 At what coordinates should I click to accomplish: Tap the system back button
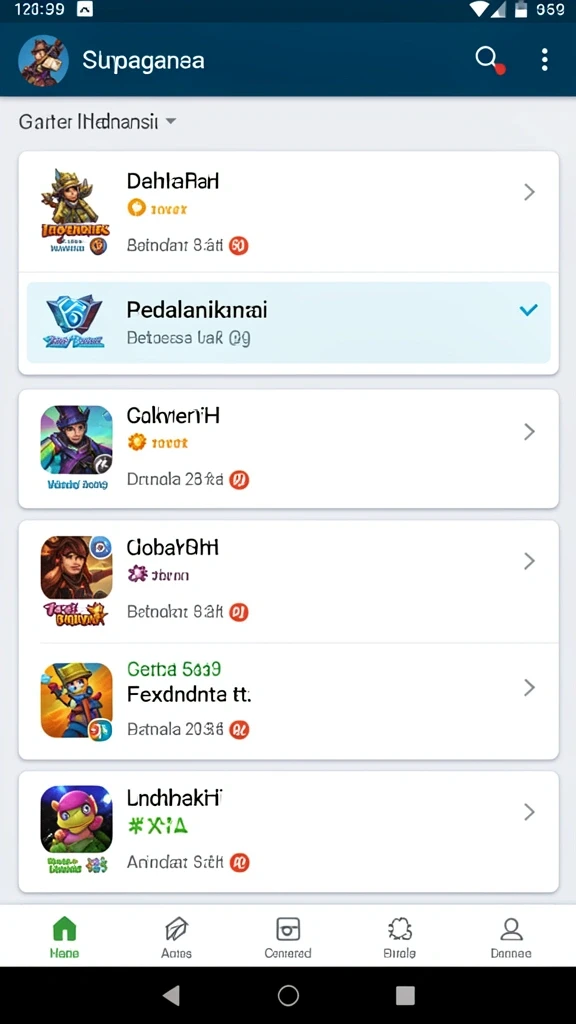[x=171, y=995]
